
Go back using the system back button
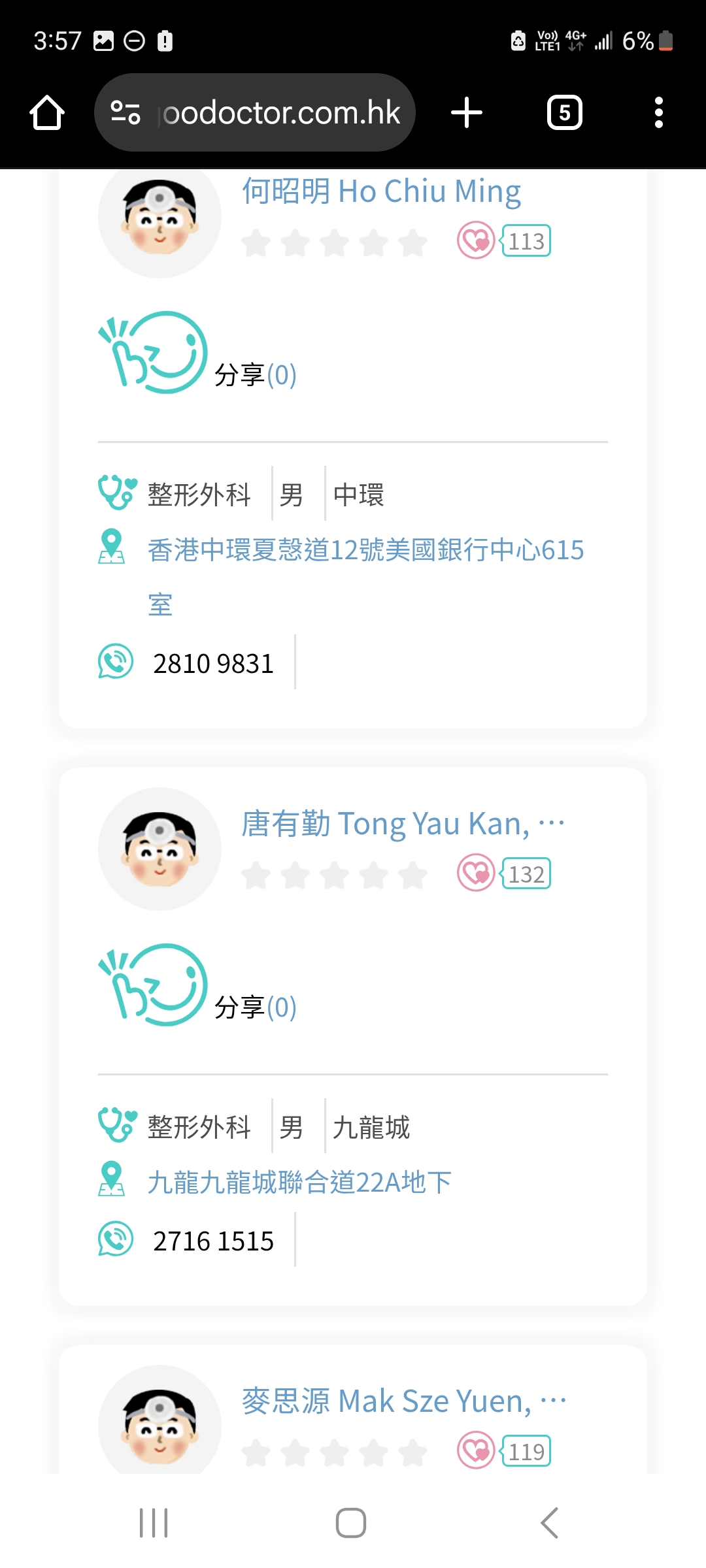pyautogui.click(x=549, y=1524)
